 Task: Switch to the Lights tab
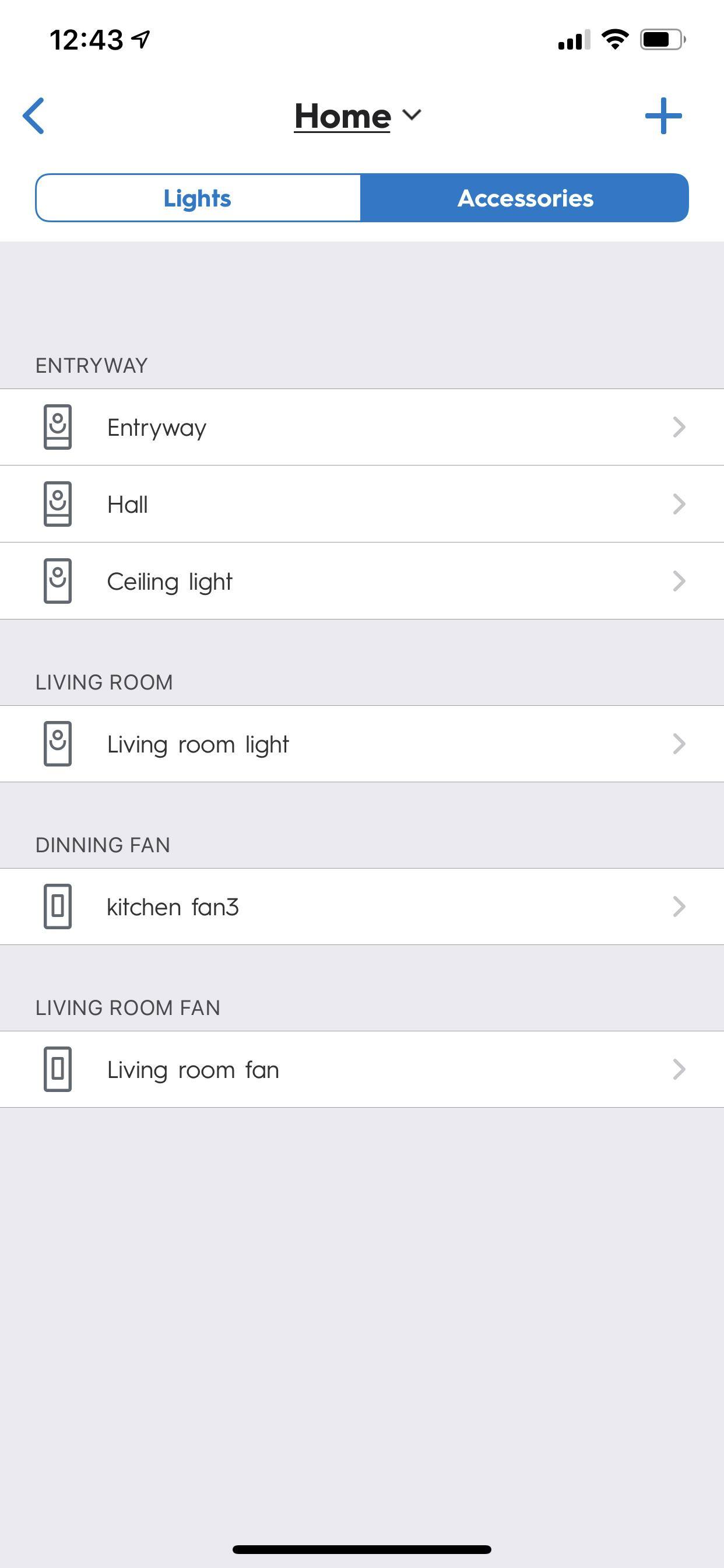pos(198,198)
